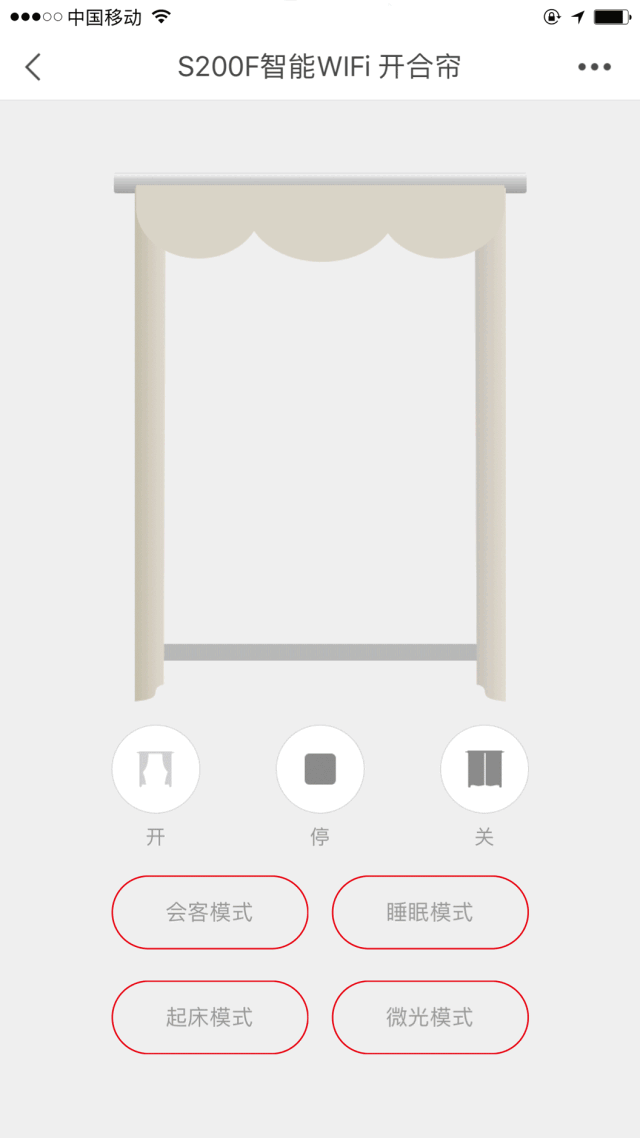This screenshot has width=640, height=1138.
Task: Enable 起床模式 wake-up mode
Action: pos(210,1017)
